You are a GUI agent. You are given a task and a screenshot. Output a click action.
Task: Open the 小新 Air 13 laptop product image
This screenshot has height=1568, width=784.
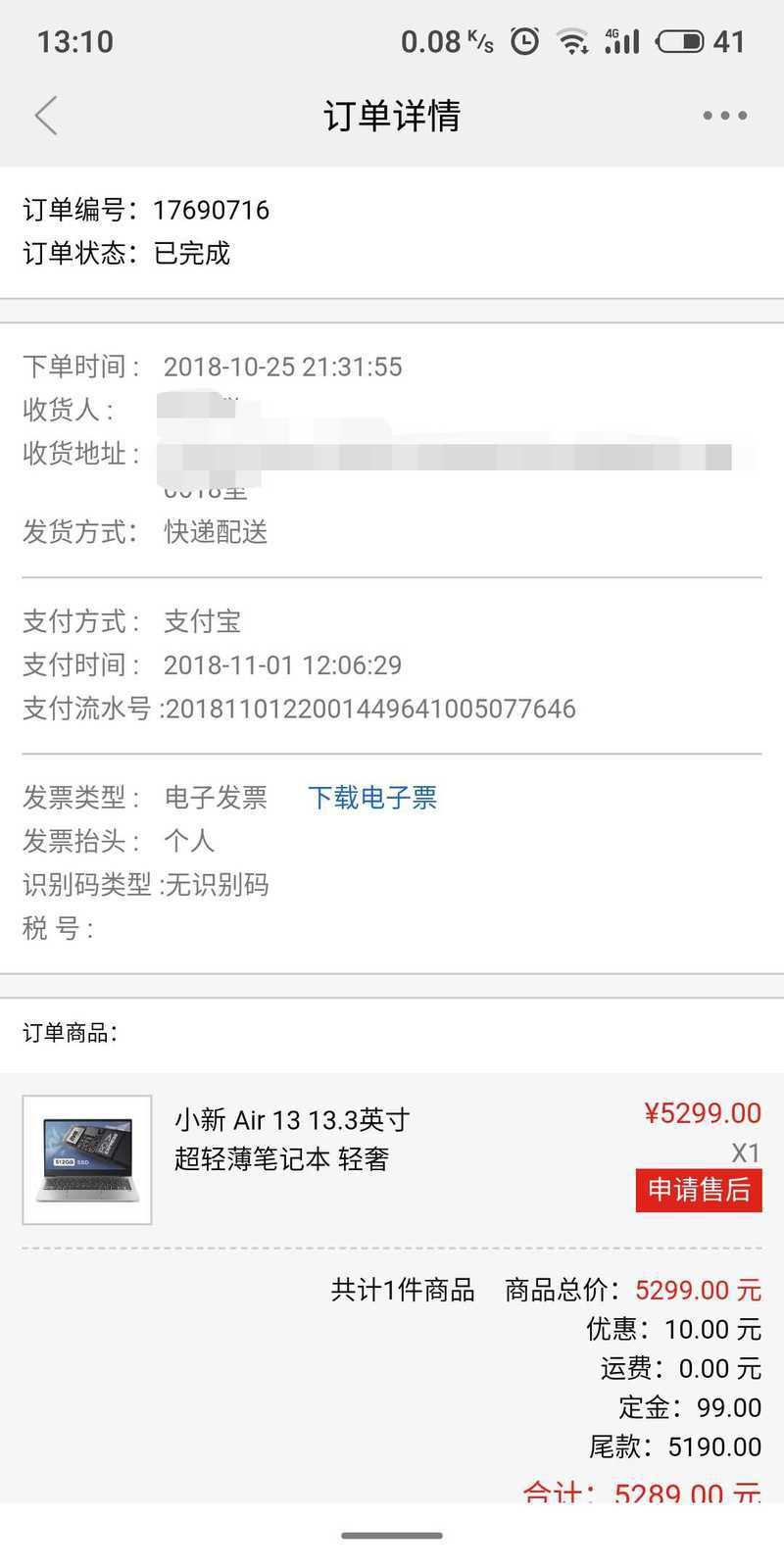click(87, 1159)
